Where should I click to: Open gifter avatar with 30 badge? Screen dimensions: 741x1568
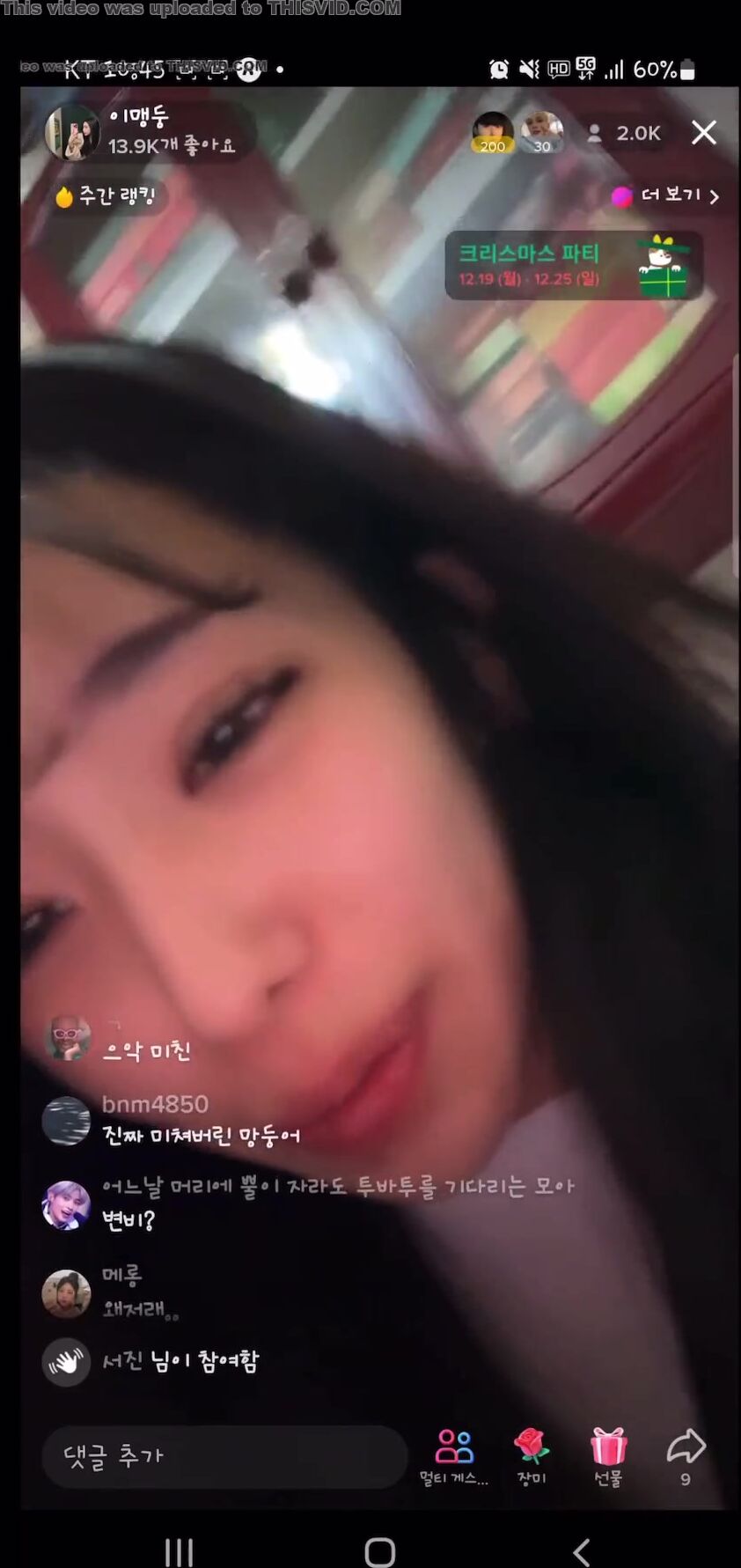541,132
